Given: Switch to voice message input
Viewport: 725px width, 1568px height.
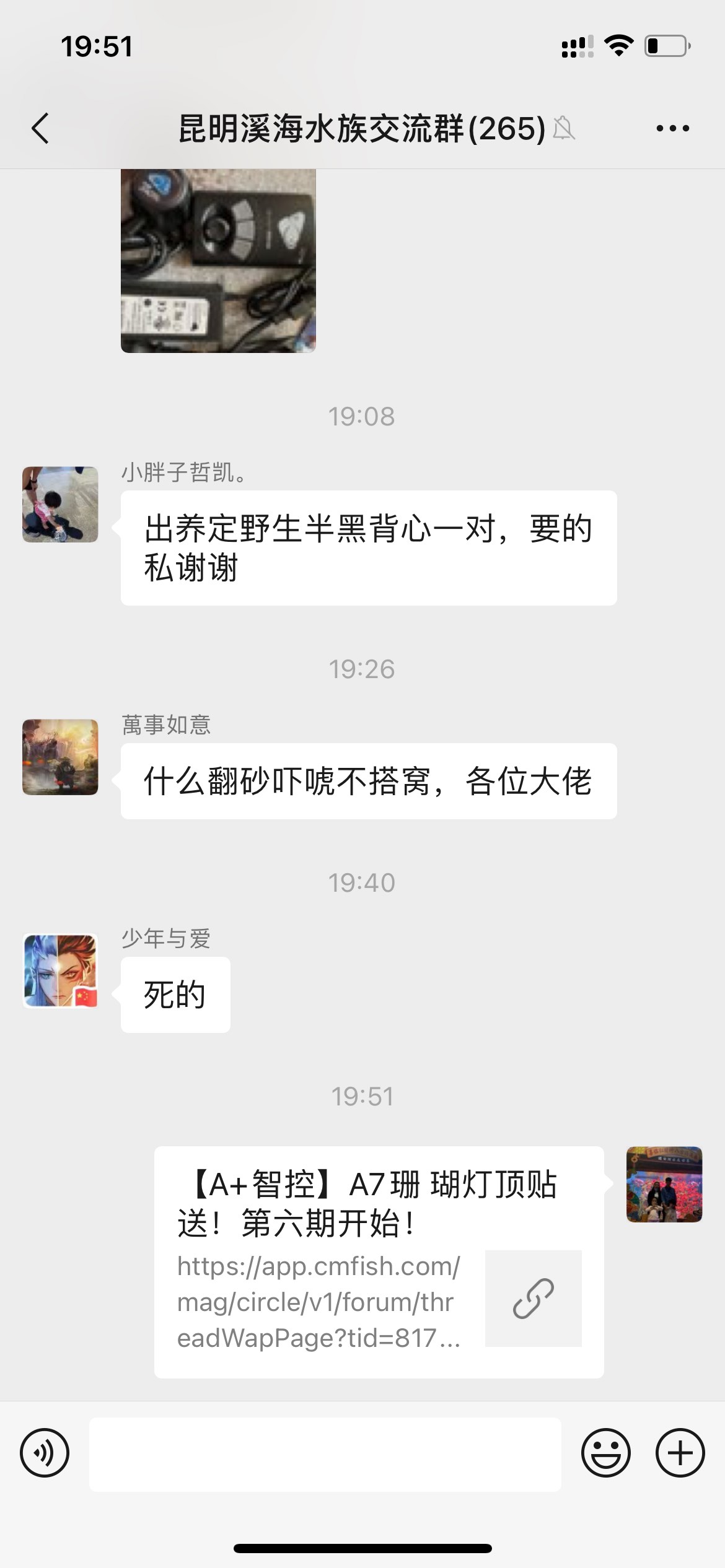Looking at the screenshot, I should (45, 1453).
